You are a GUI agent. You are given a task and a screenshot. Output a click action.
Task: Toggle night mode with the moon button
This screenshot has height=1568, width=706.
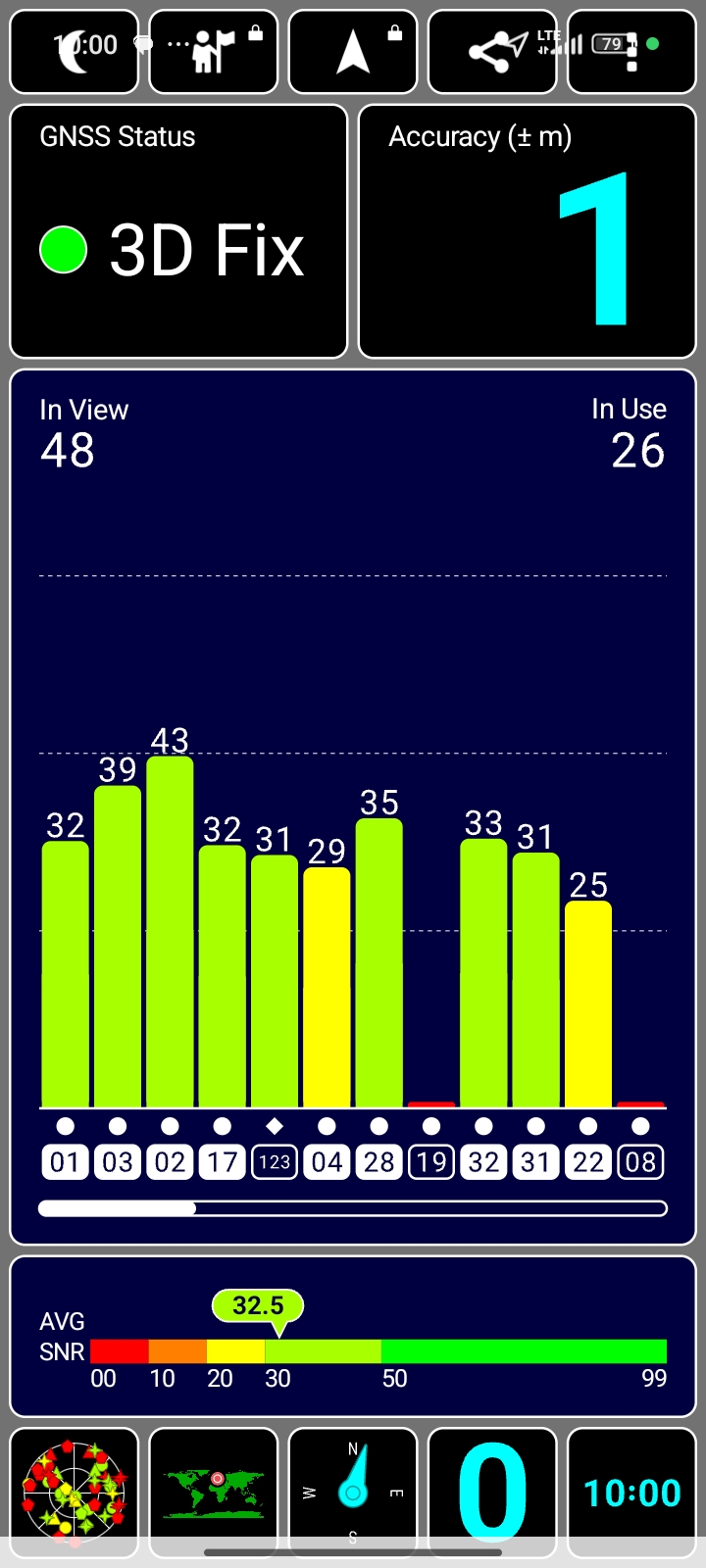(75, 52)
